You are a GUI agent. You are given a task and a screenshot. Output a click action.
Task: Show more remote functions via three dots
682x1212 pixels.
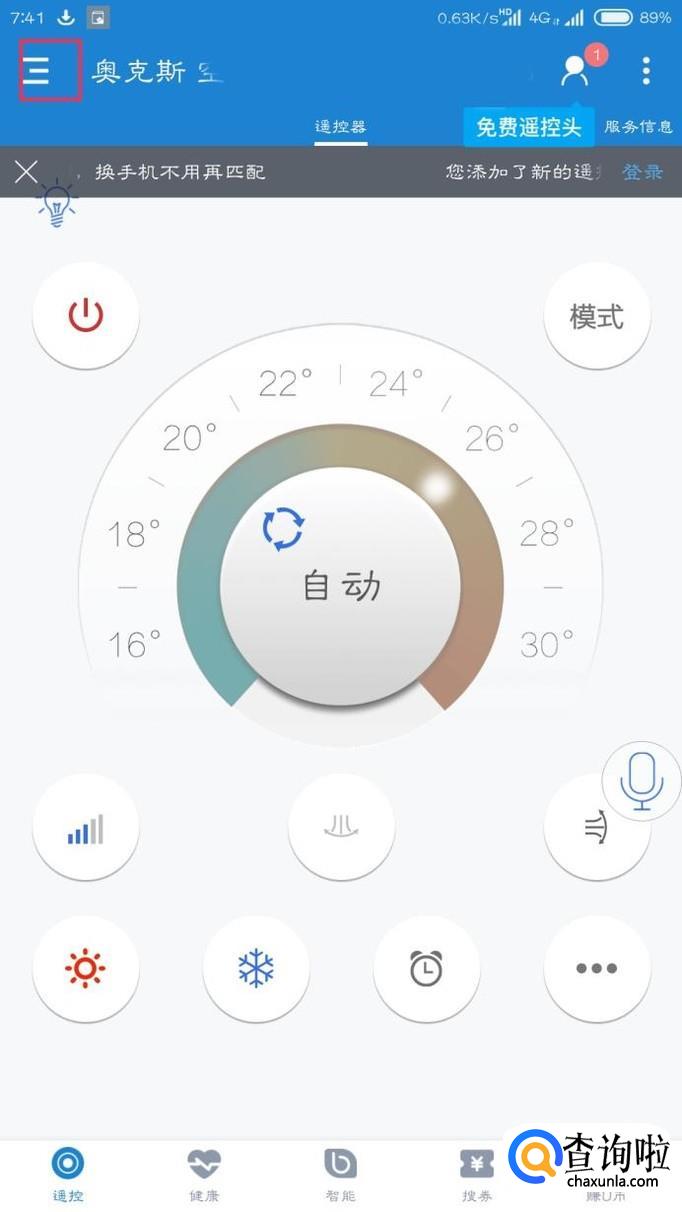[597, 968]
